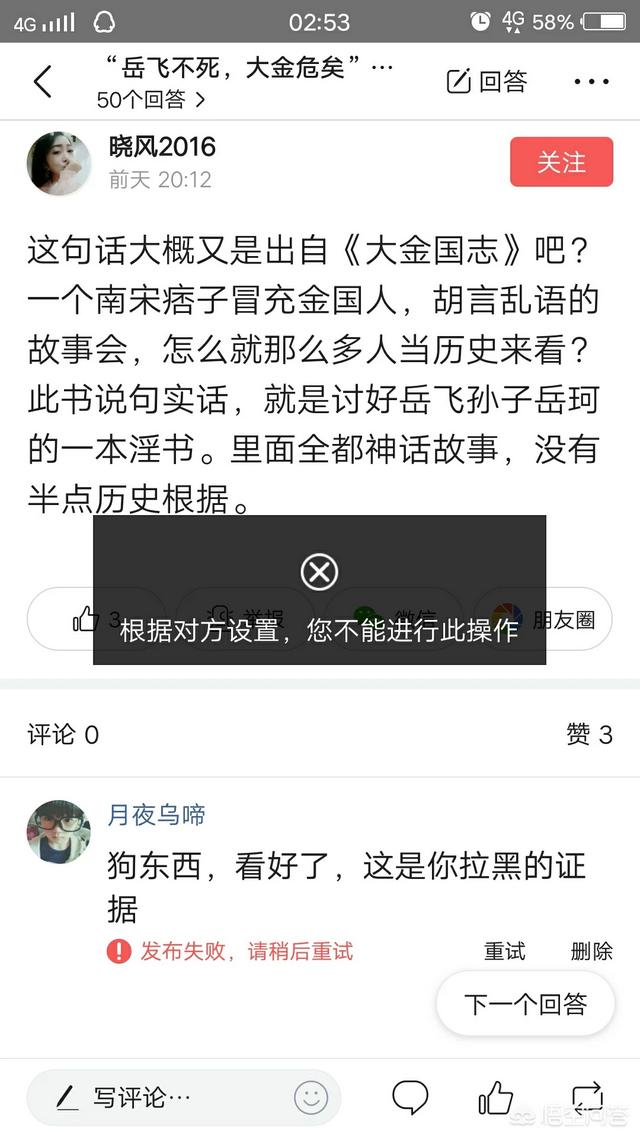640x1138 pixels.
Task: Open comments via the speech bubble icon
Action: click(410, 1098)
